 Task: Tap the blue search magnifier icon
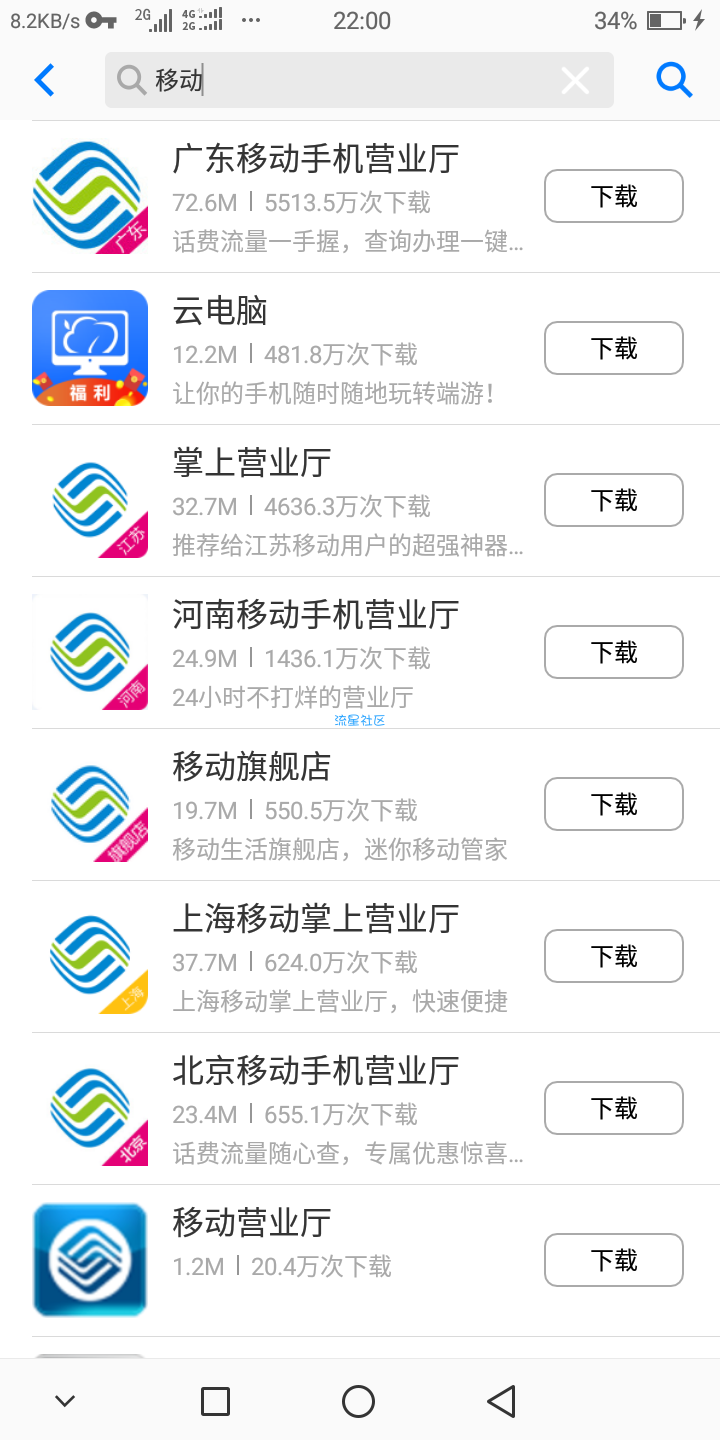click(x=674, y=80)
